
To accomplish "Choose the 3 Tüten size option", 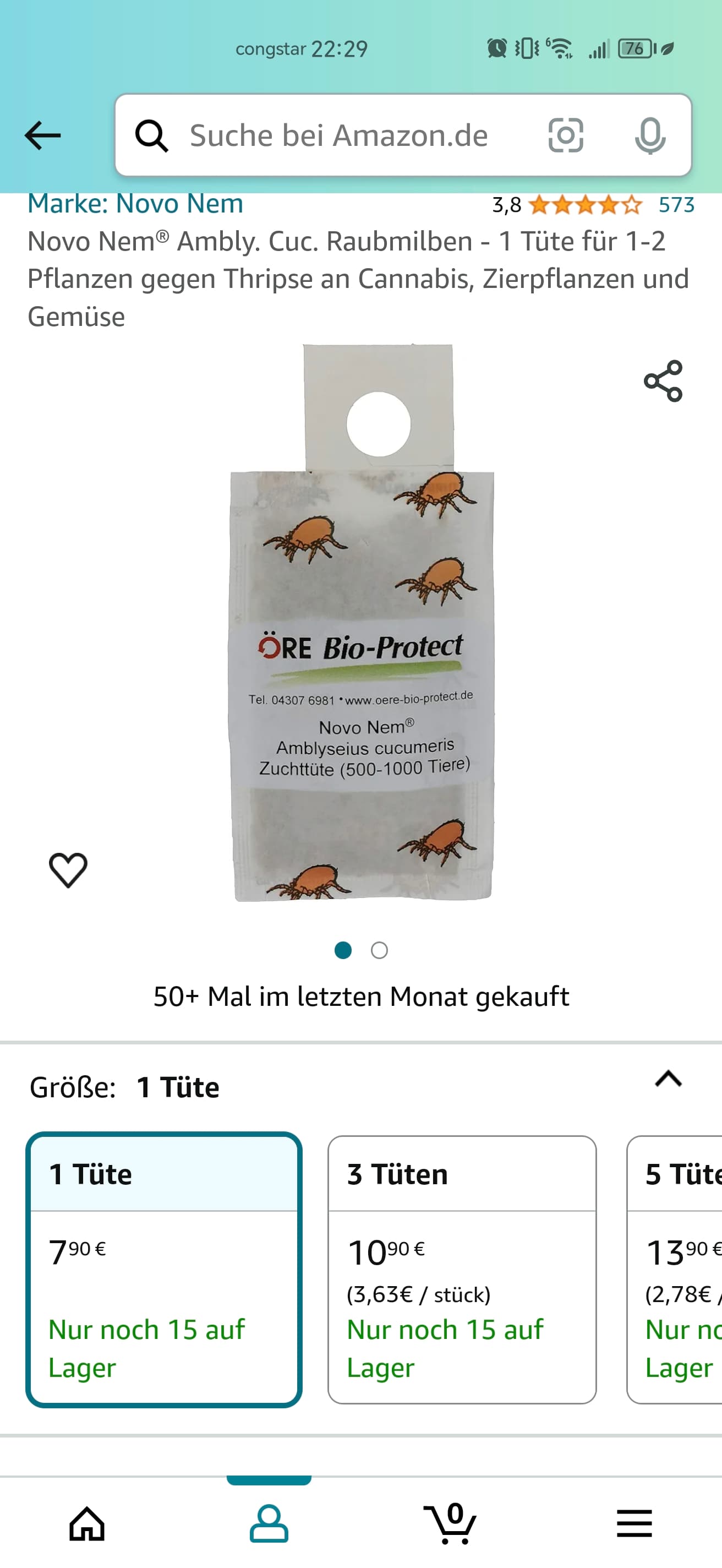I will pyautogui.click(x=462, y=1270).
